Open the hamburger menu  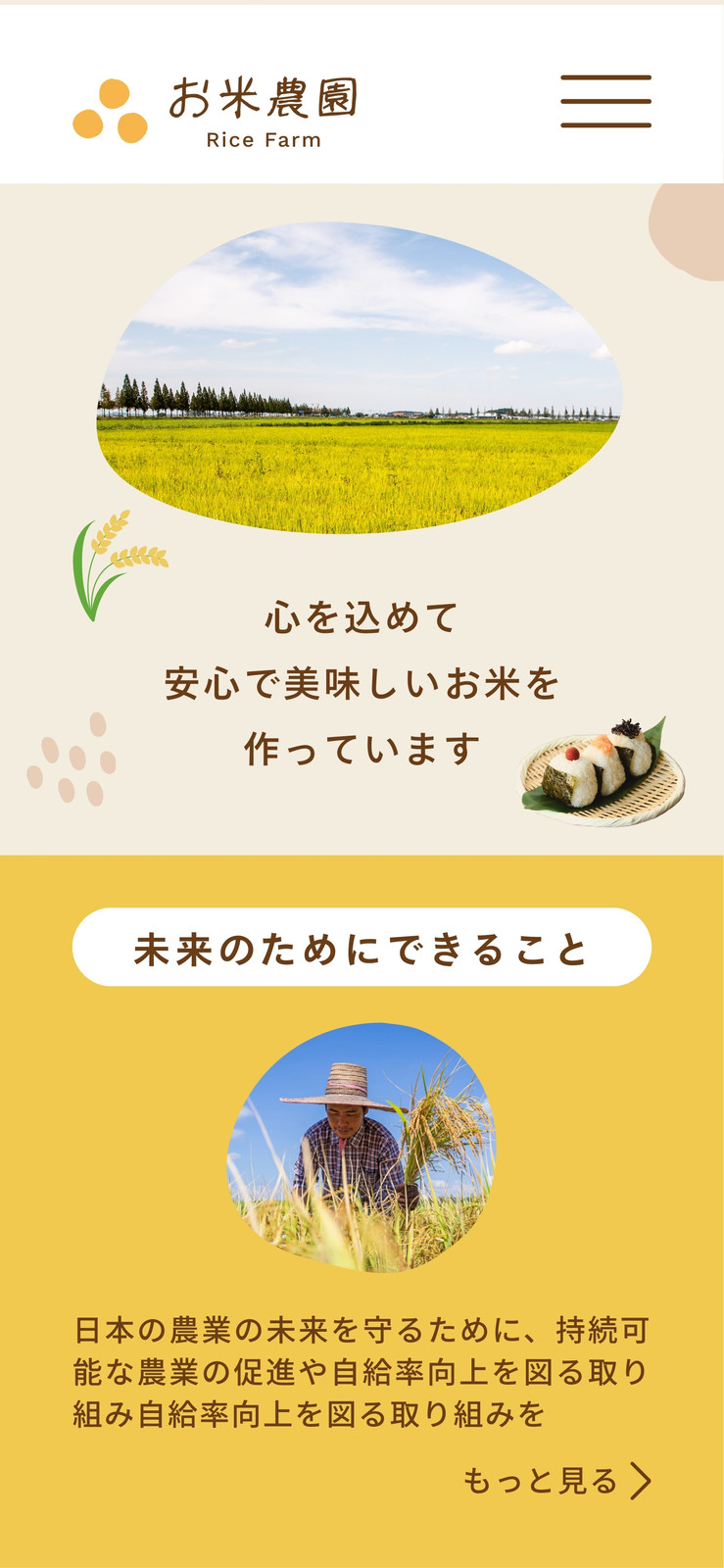[605, 101]
